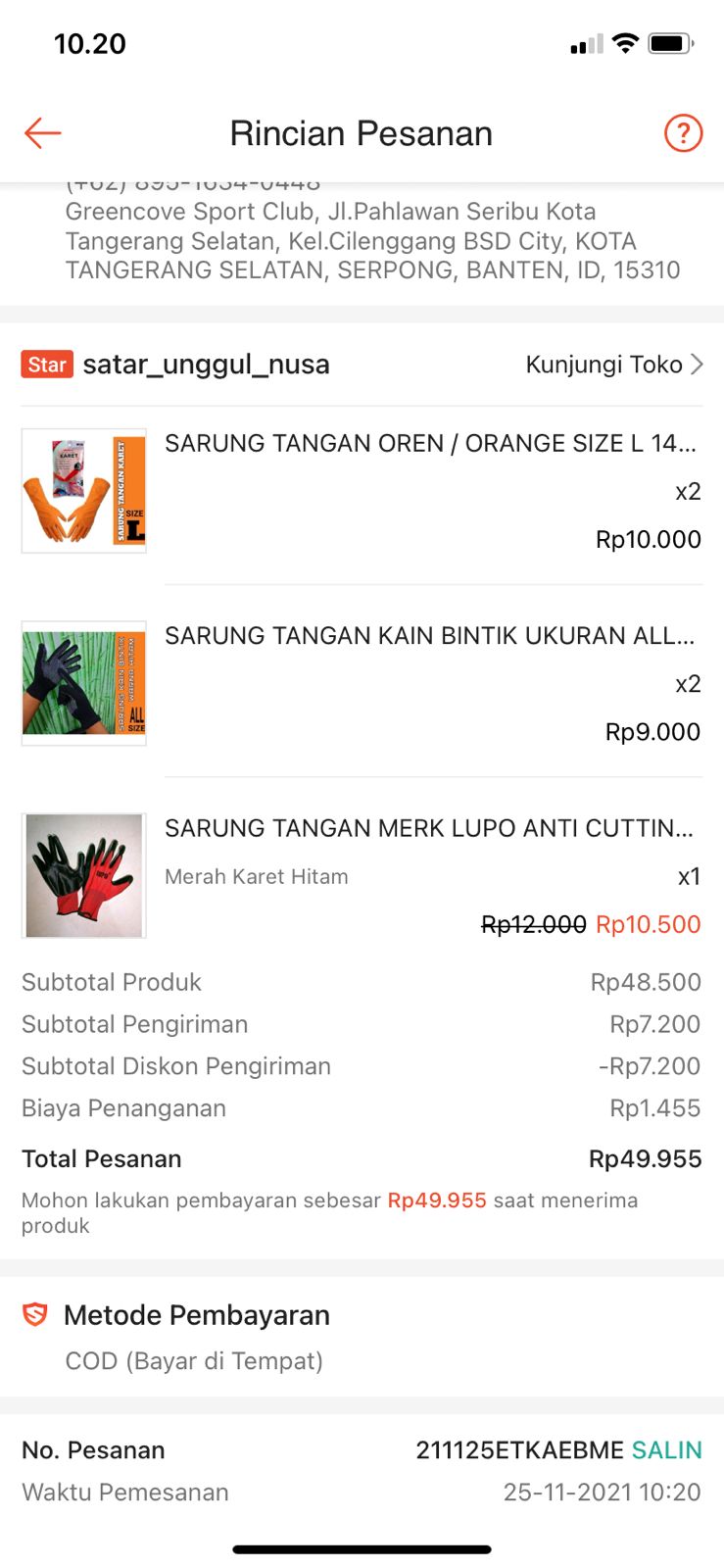Visit store via Kunjungi Toko

[x=614, y=365]
